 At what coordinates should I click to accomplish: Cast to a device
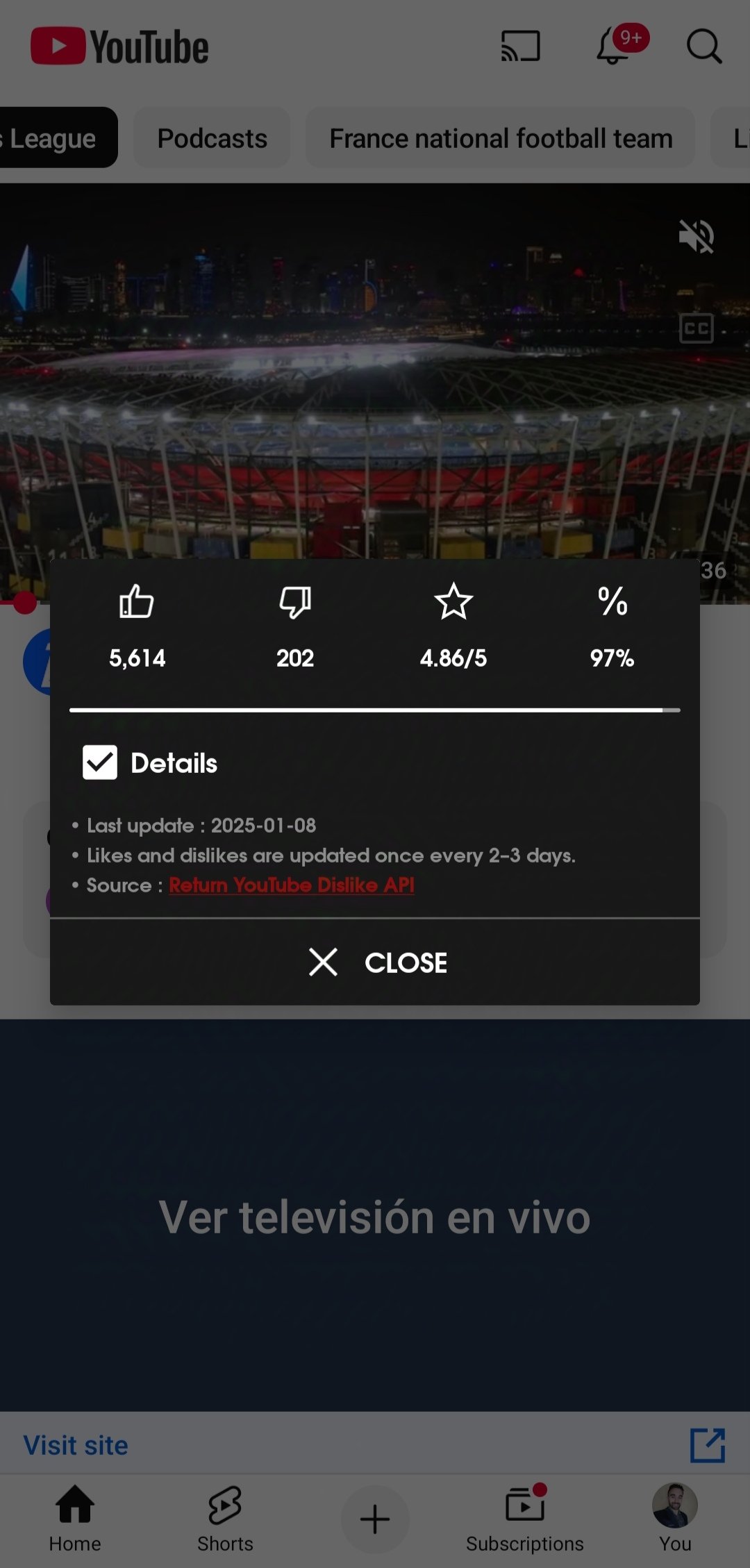tap(520, 47)
